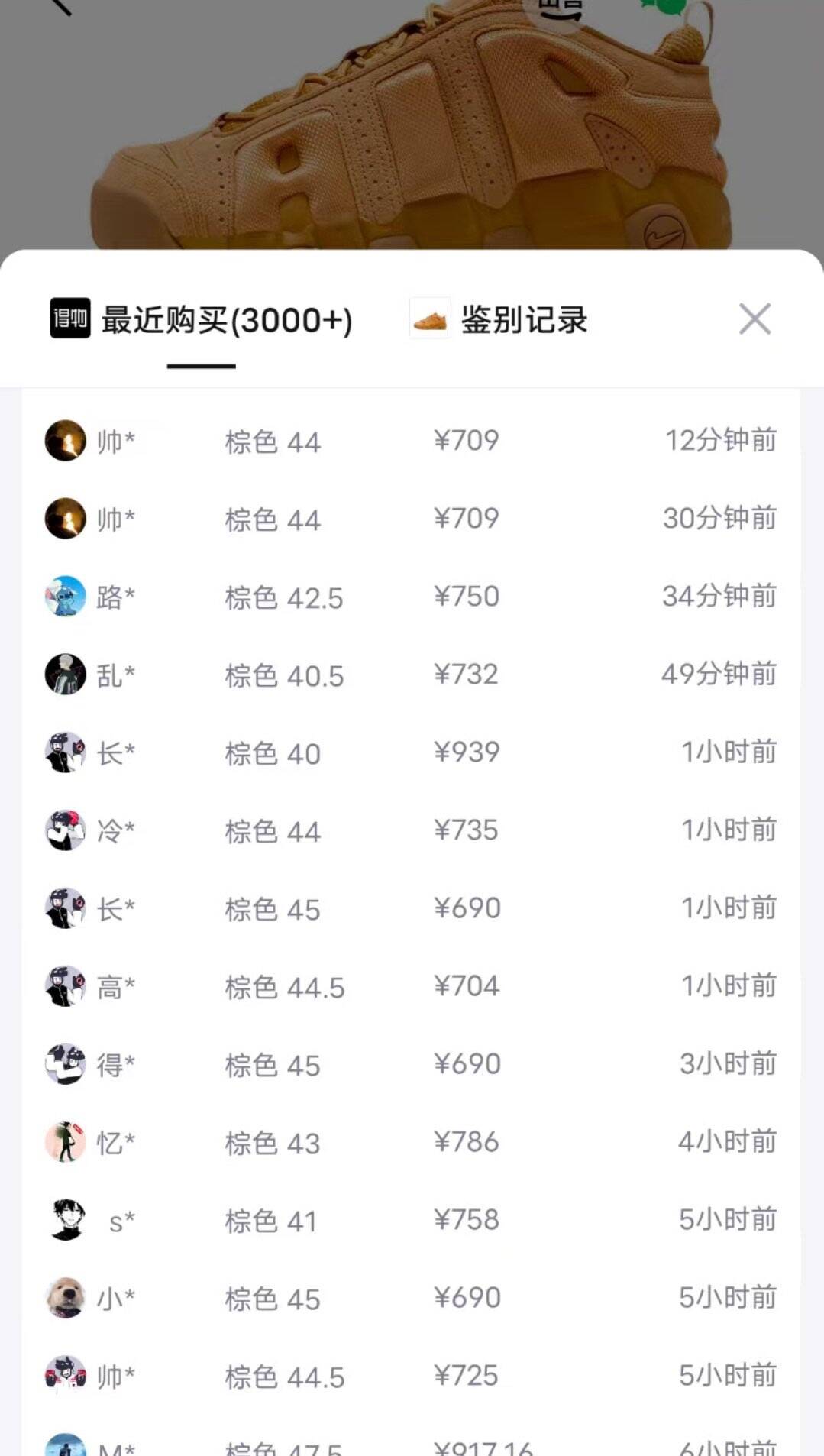Click the ¥939 price for size 40

coord(466,753)
